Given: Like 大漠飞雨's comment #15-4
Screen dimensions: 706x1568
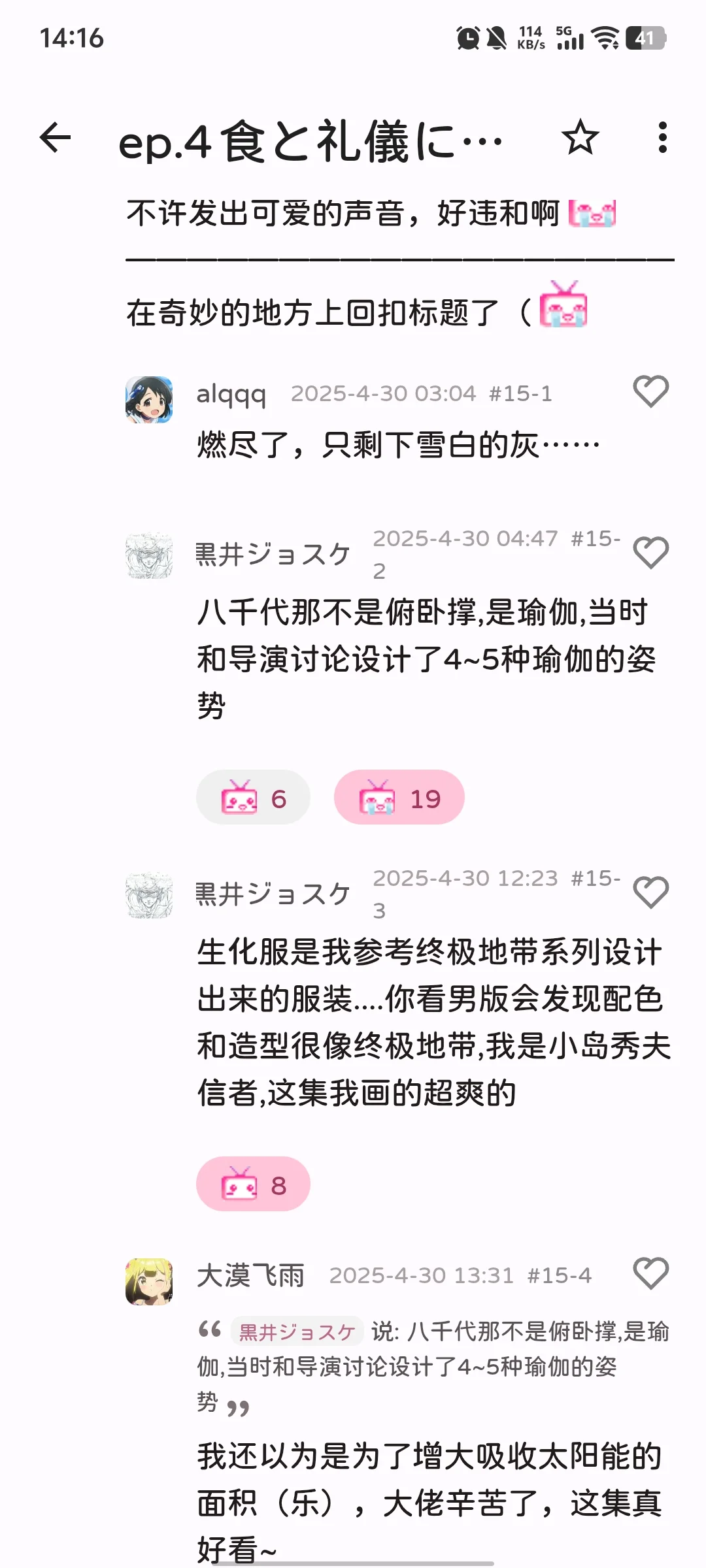Looking at the screenshot, I should point(650,1274).
